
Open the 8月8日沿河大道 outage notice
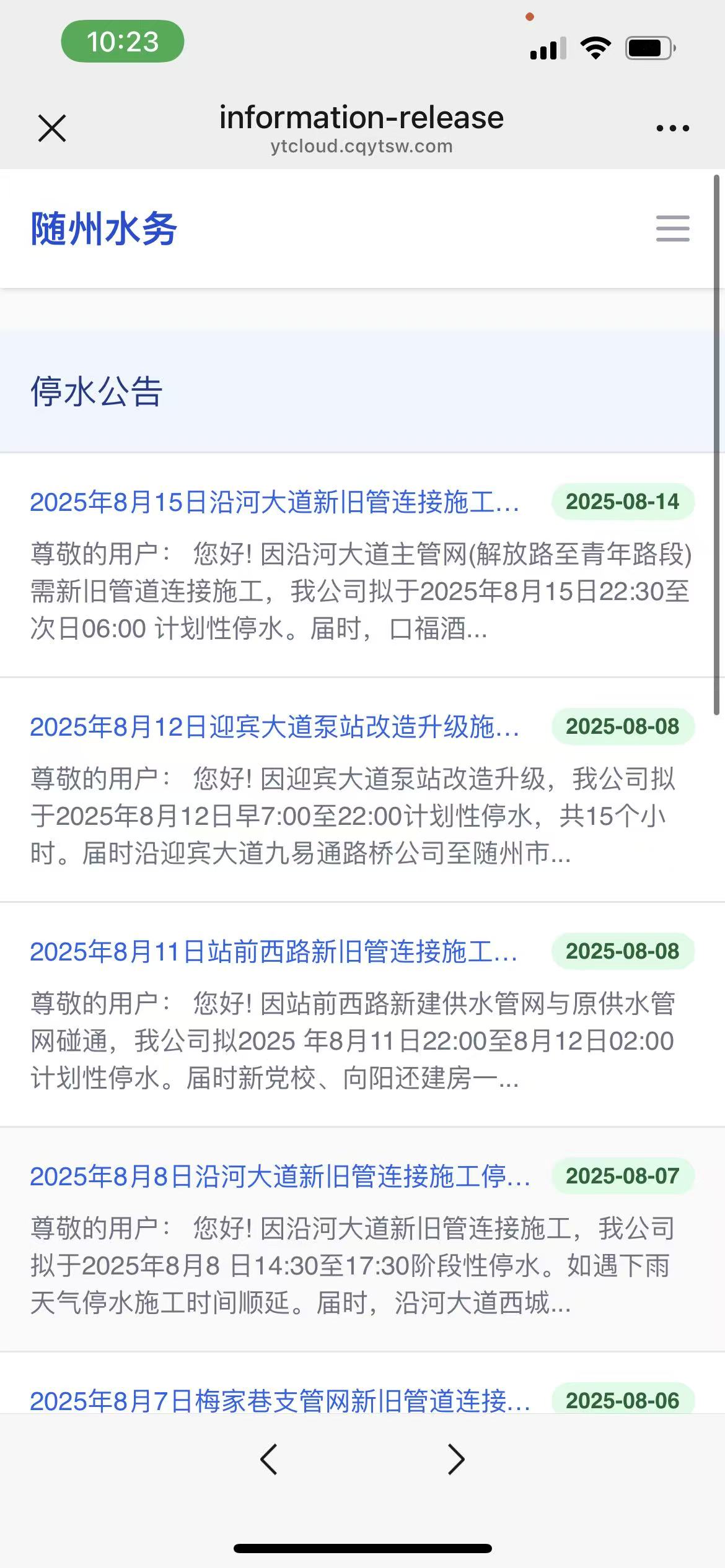pyautogui.click(x=279, y=1177)
